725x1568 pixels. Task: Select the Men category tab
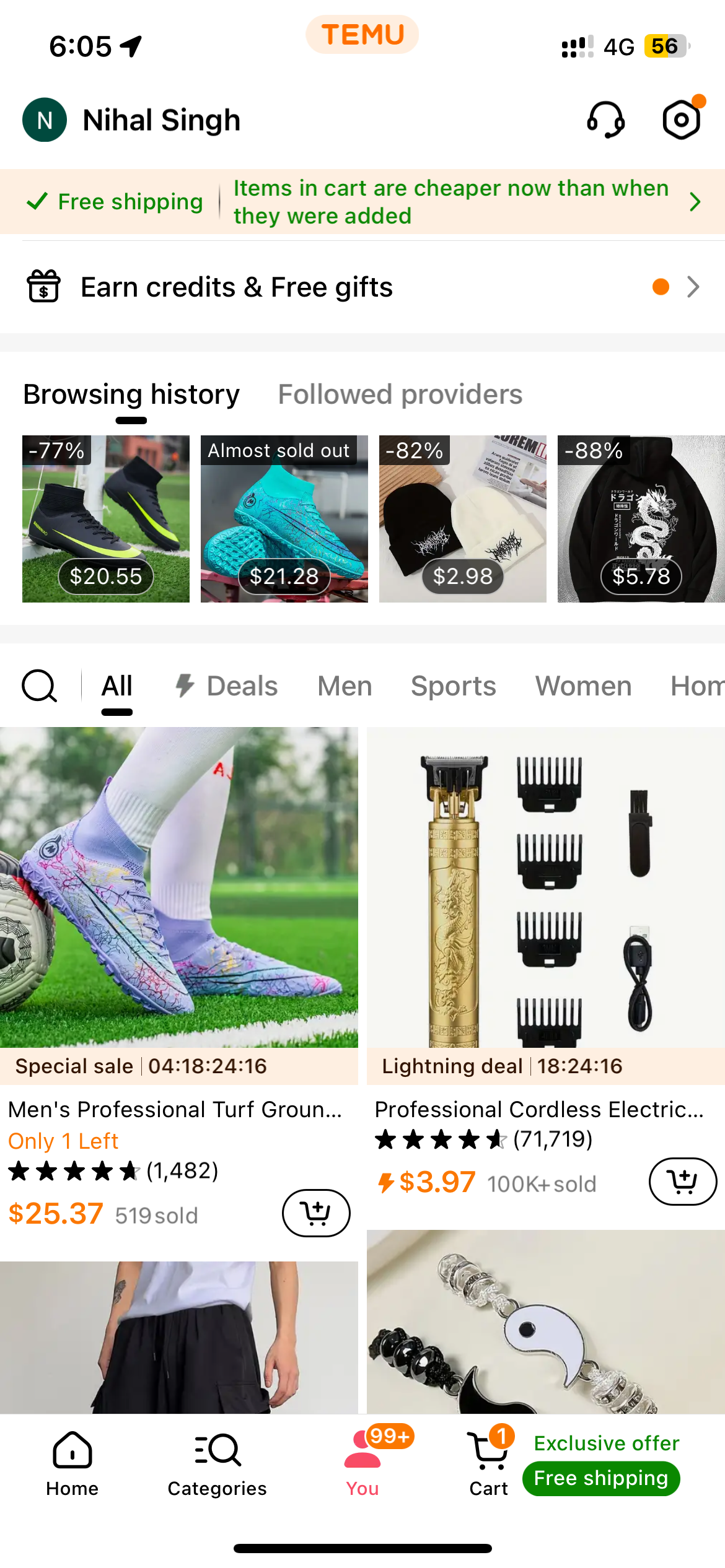coord(345,686)
